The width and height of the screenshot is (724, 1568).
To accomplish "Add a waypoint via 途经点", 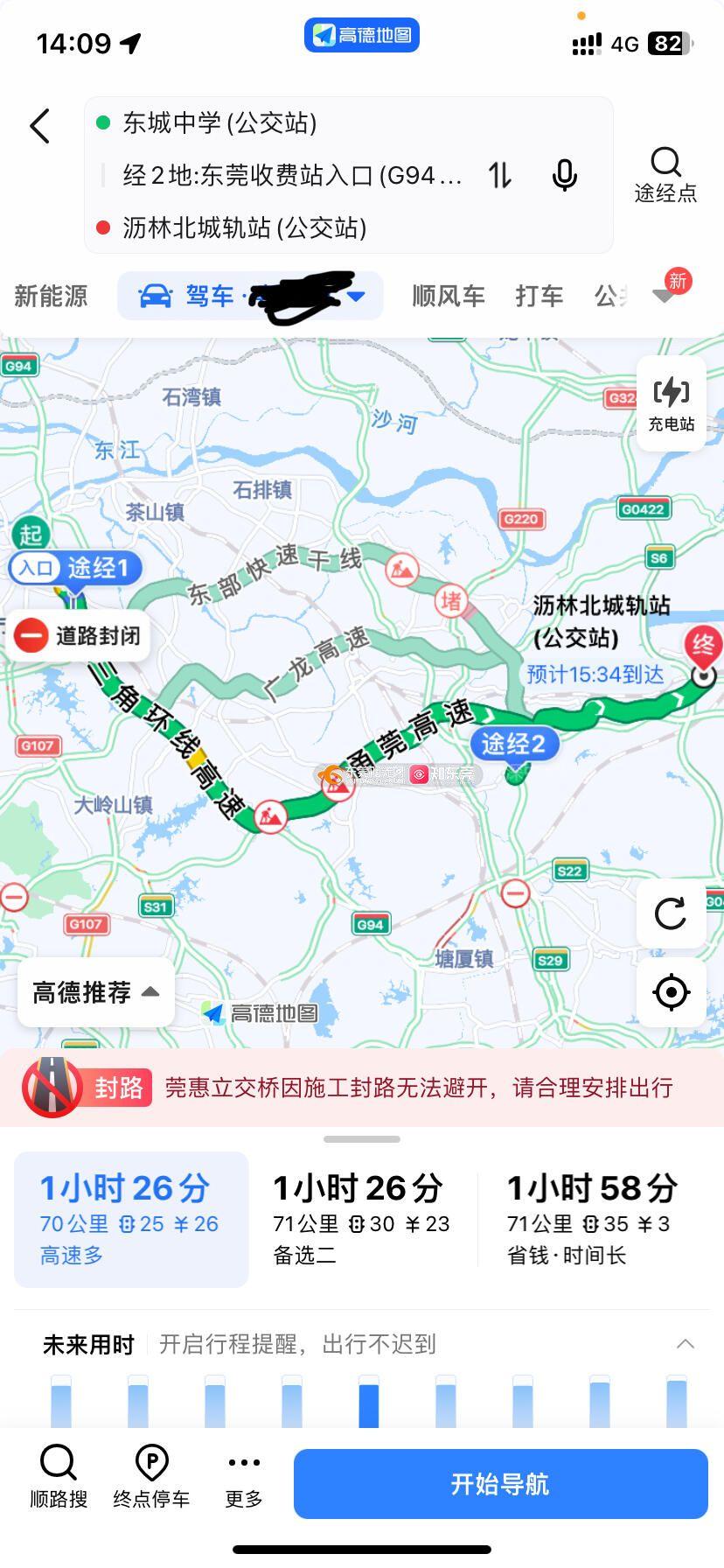I will (665, 174).
